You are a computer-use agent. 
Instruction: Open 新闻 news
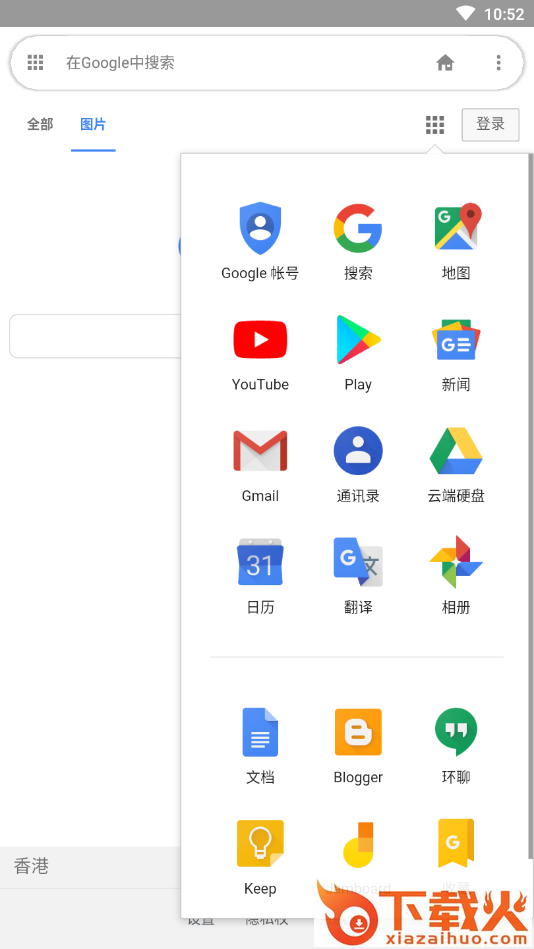point(456,352)
